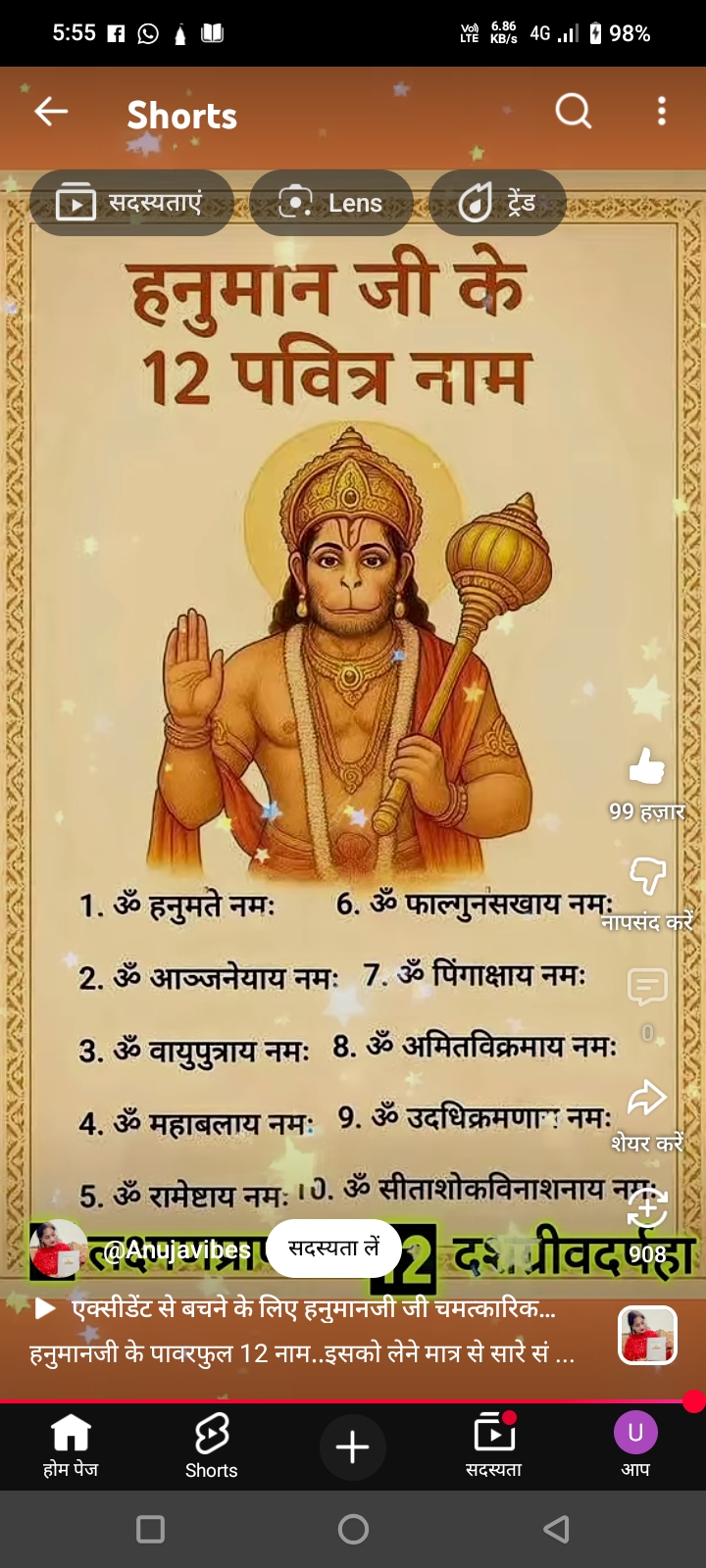Open the three-dot overflow menu
706x1568 pixels.
click(662, 112)
